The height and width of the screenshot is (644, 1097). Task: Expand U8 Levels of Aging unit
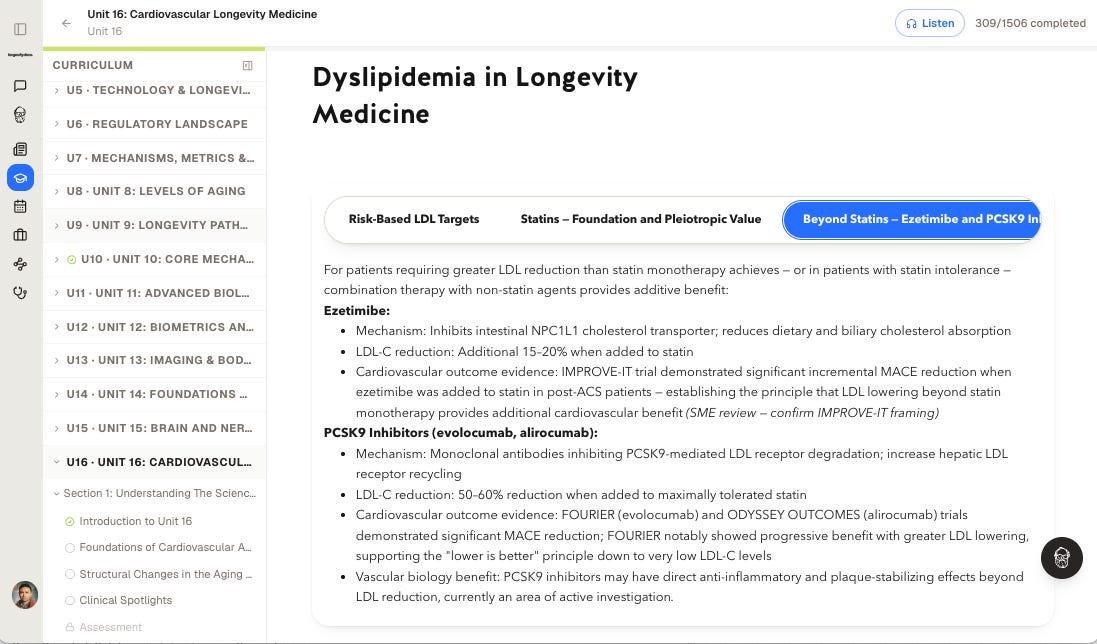click(x=154, y=191)
